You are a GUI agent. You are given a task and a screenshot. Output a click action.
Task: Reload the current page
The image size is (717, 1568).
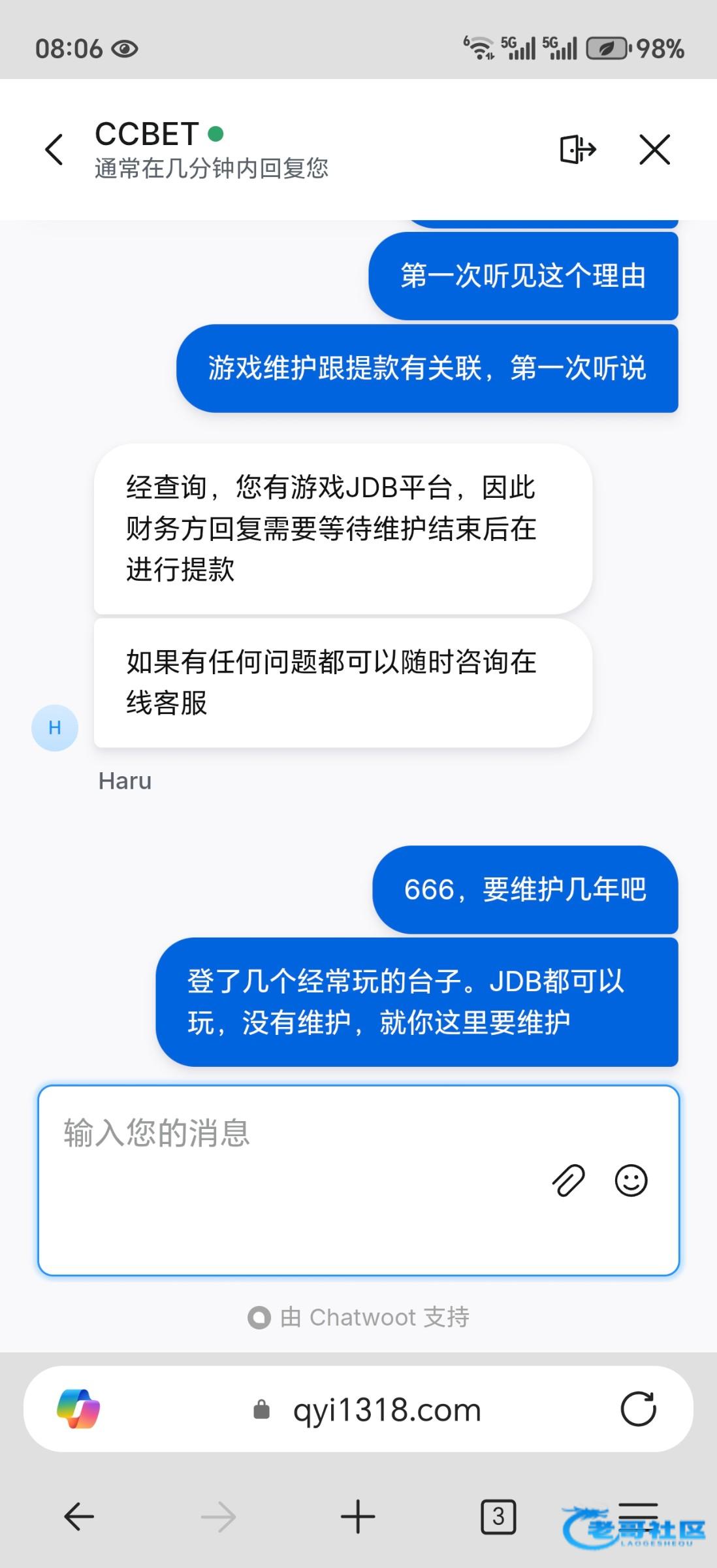coord(638,1409)
